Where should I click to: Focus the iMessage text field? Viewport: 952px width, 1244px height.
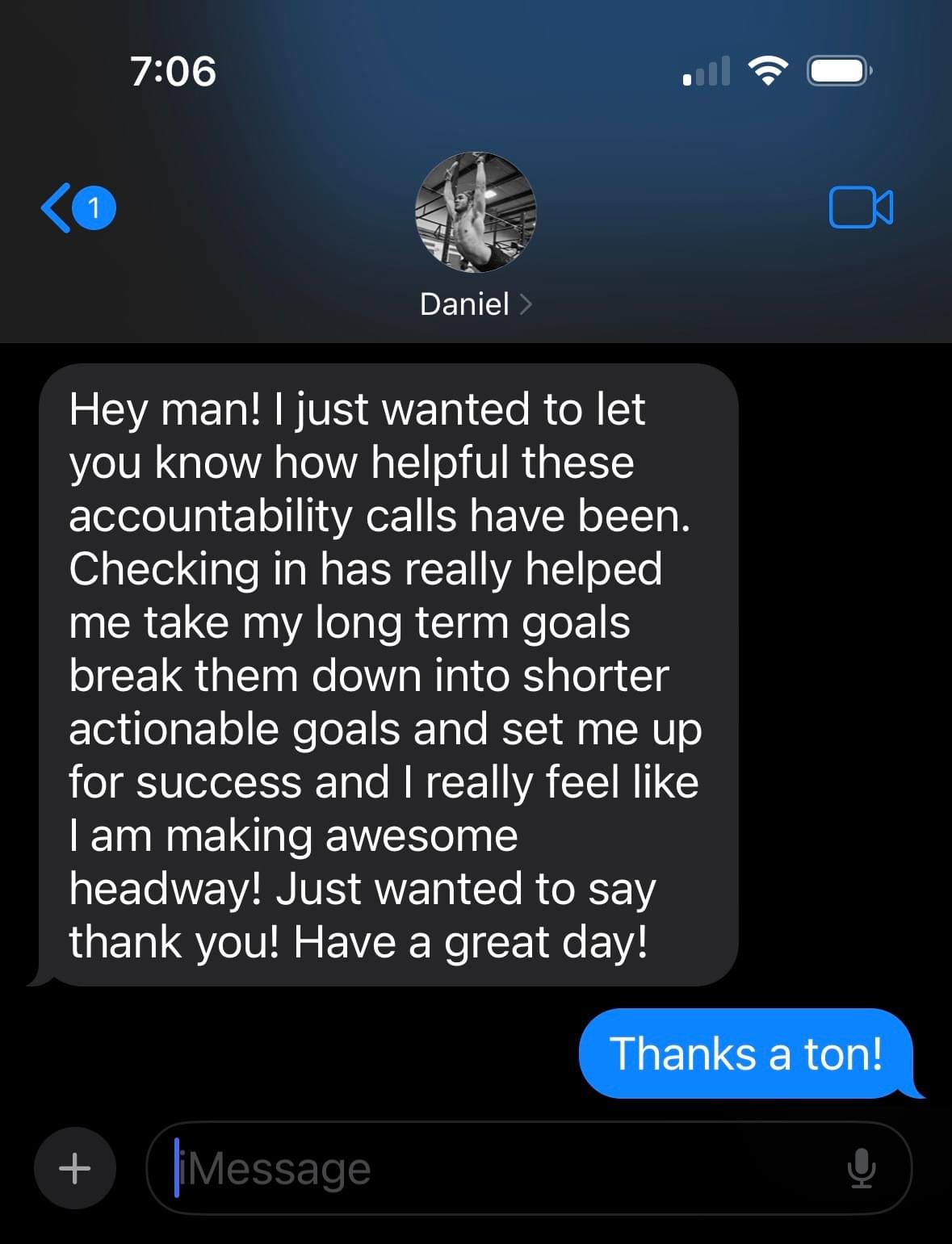tap(501, 1168)
